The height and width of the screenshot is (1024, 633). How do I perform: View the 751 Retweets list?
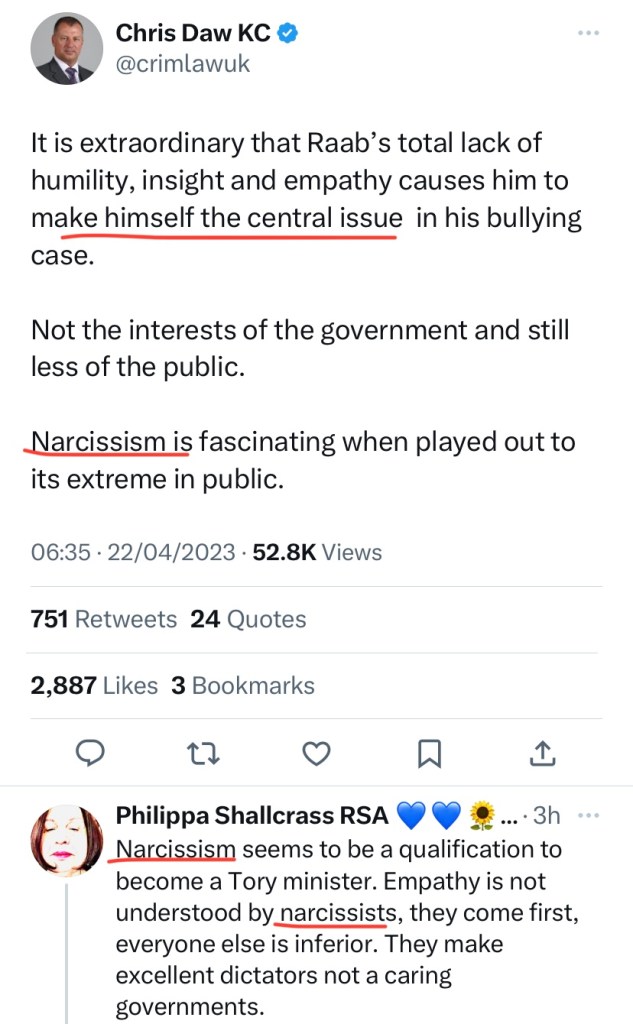104,619
